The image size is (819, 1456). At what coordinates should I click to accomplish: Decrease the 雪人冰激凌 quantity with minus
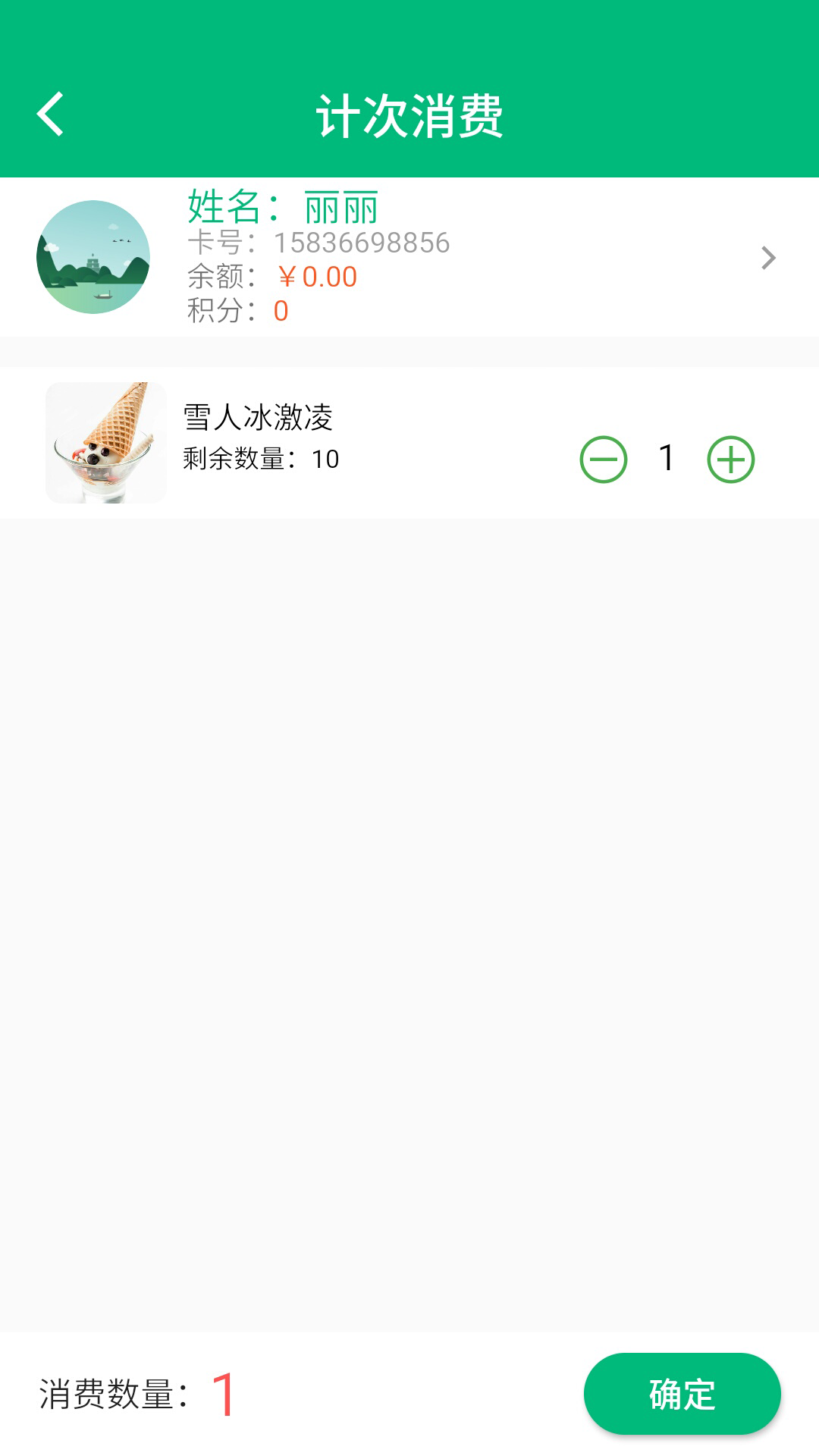click(x=604, y=460)
